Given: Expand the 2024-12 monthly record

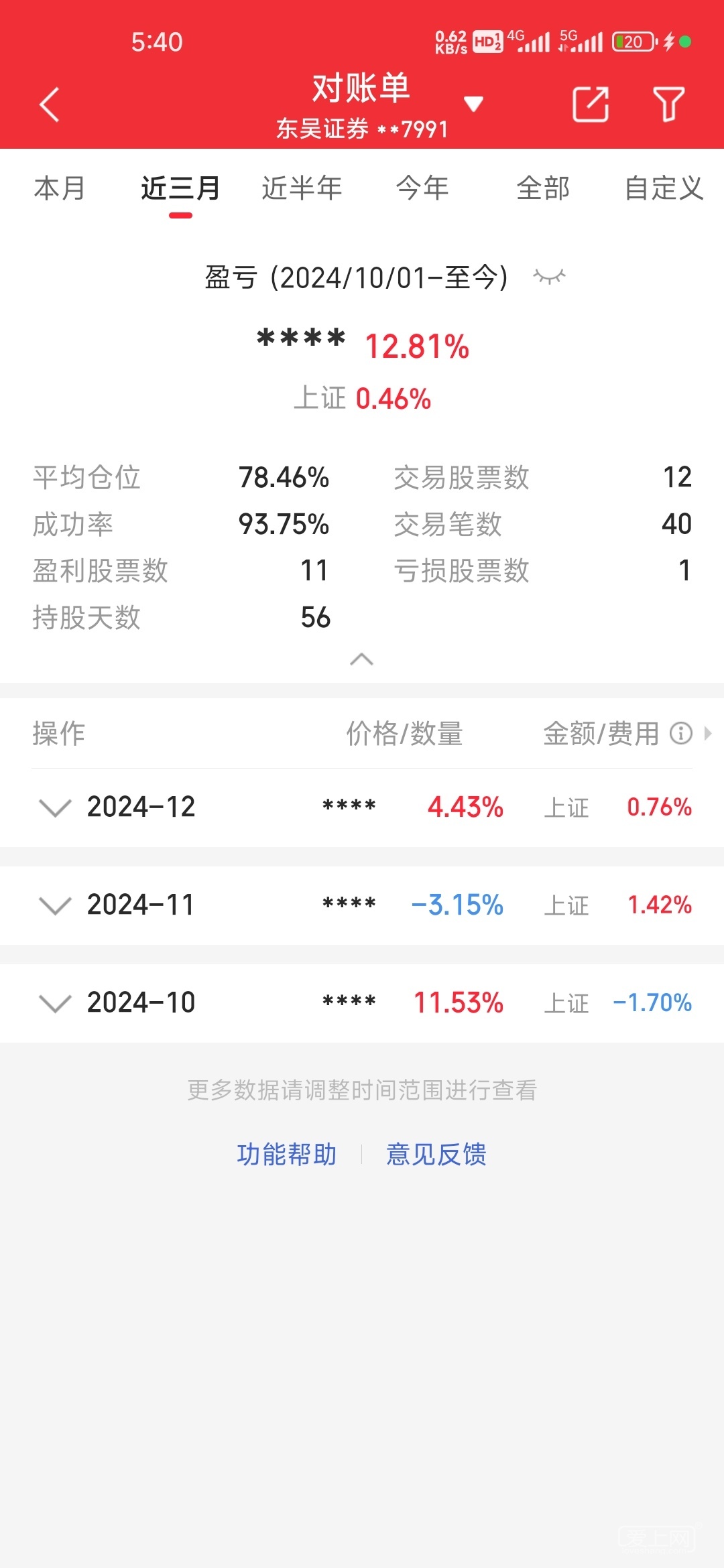Looking at the screenshot, I should point(56,807).
